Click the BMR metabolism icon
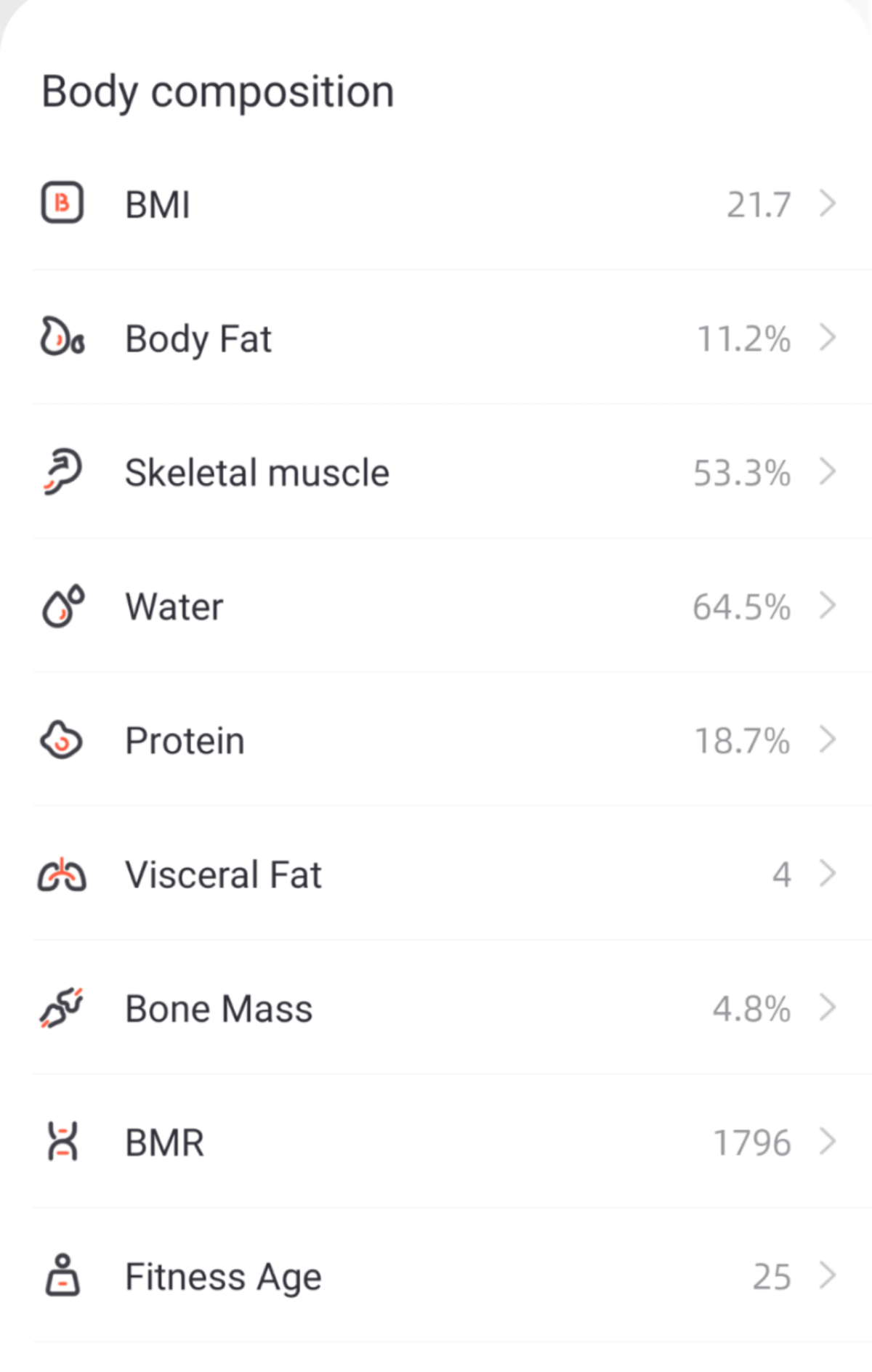 click(x=62, y=1142)
